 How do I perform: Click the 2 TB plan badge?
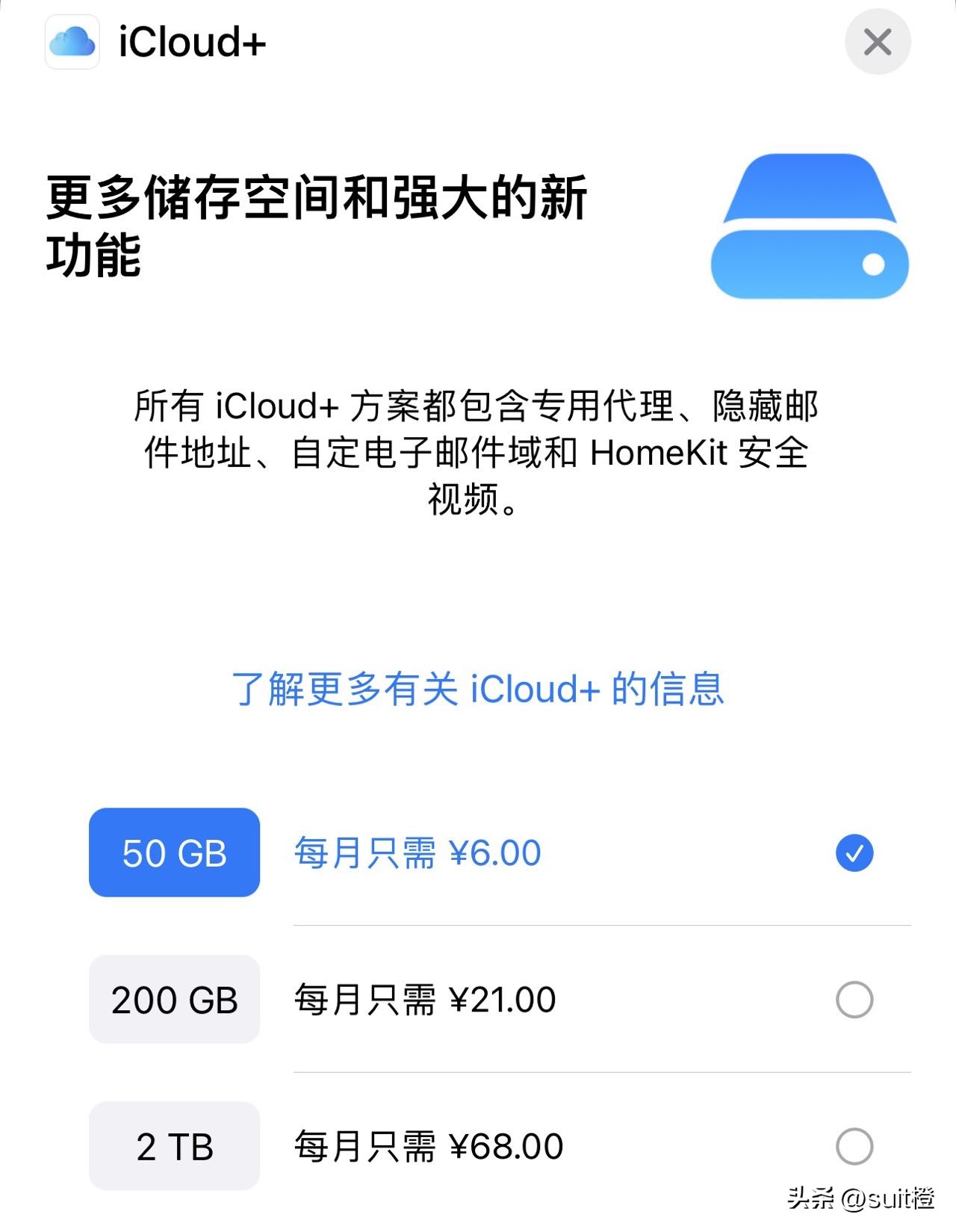[173, 1145]
